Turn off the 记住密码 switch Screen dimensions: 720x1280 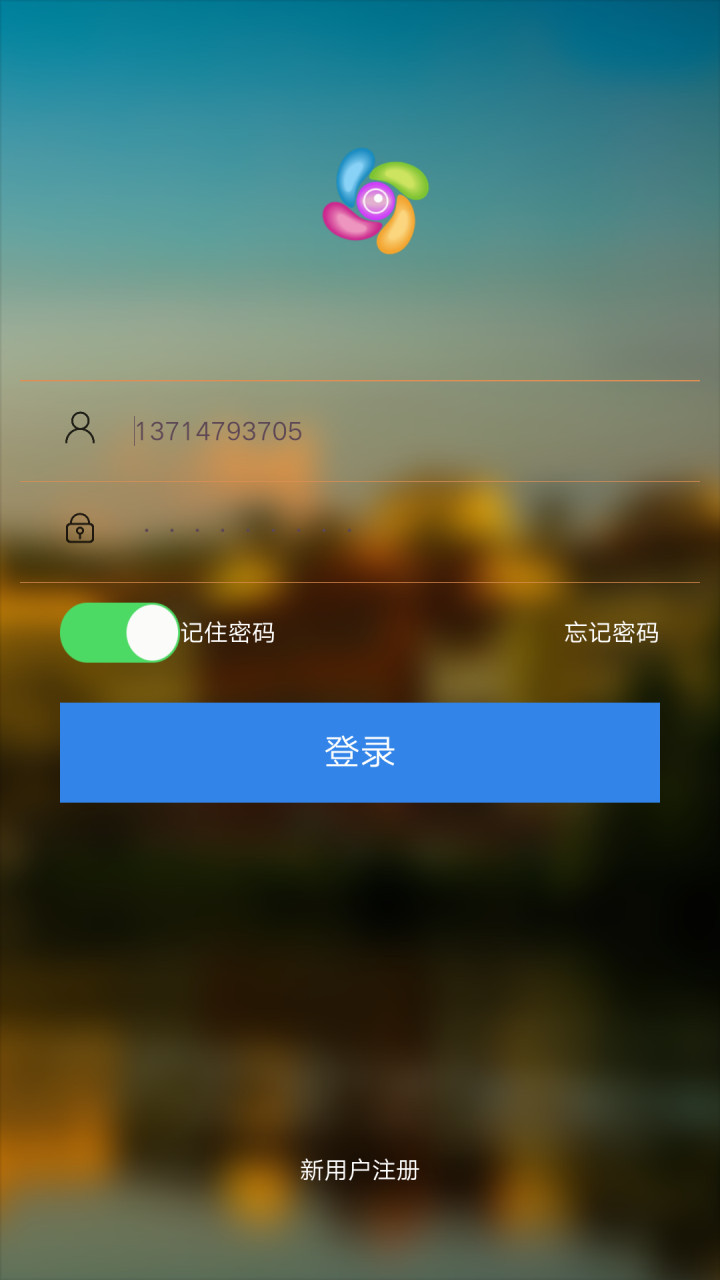click(x=120, y=633)
